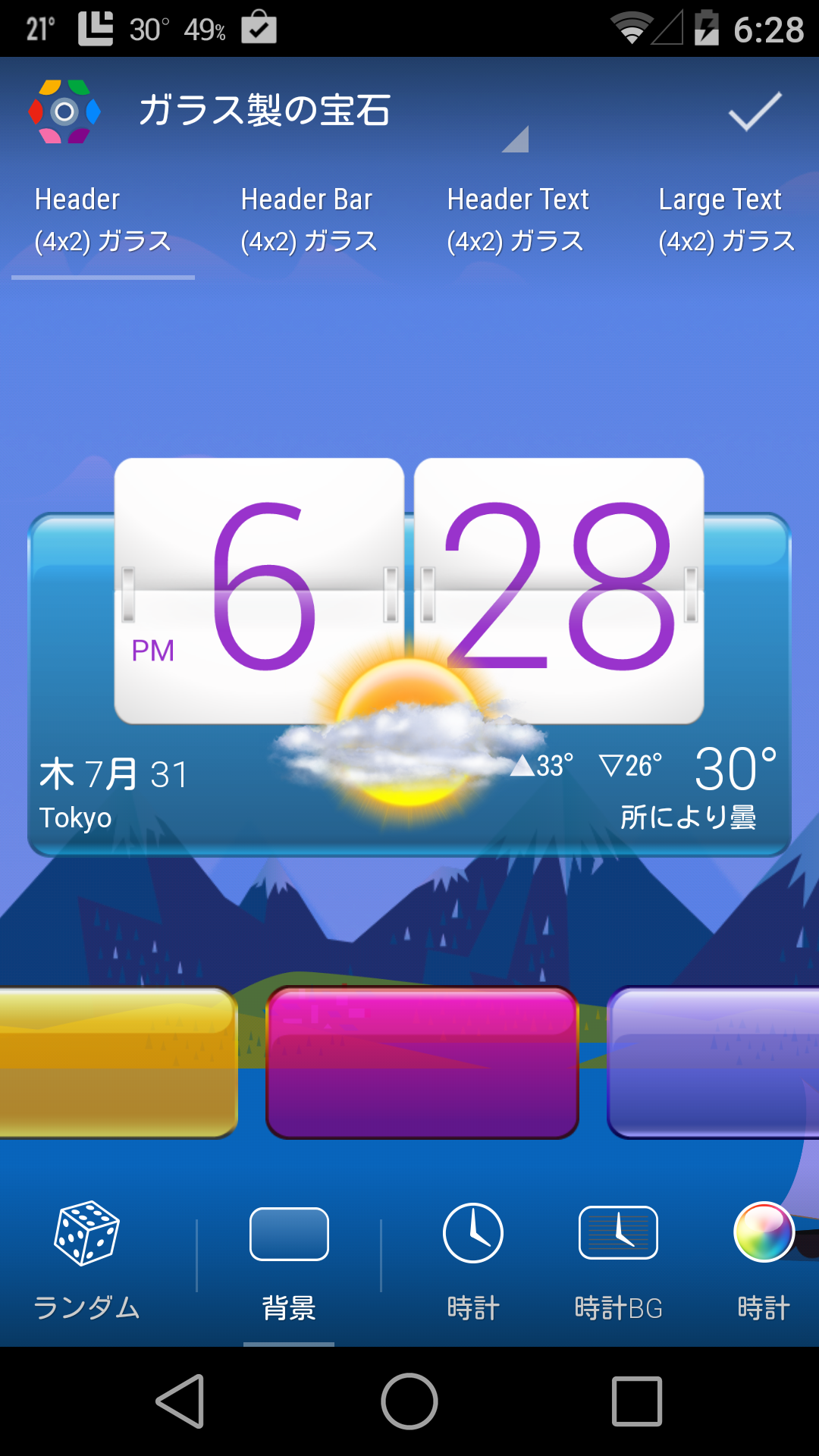Select the 時計 clock icon option
This screenshot has height=1456, width=819.
point(473,1259)
